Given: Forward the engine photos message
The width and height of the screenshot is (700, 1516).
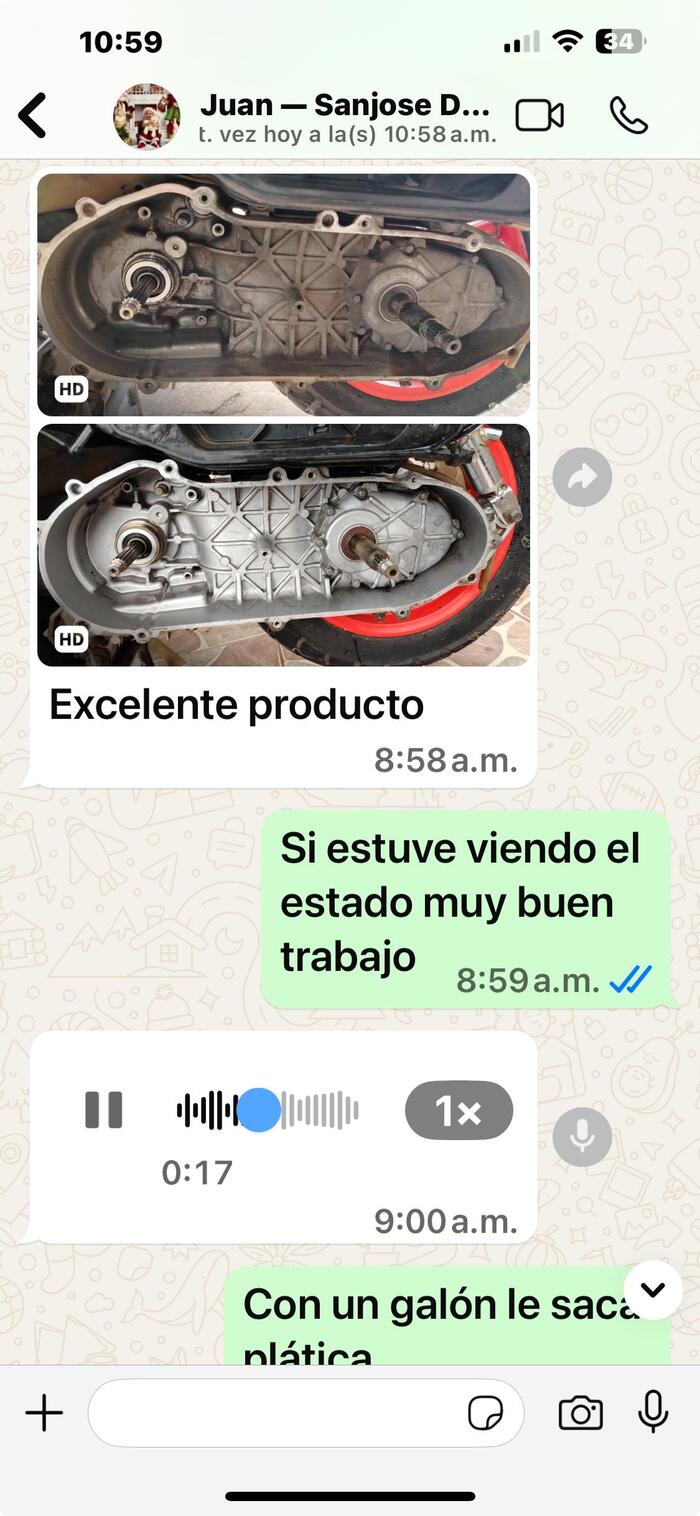Looking at the screenshot, I should [582, 478].
